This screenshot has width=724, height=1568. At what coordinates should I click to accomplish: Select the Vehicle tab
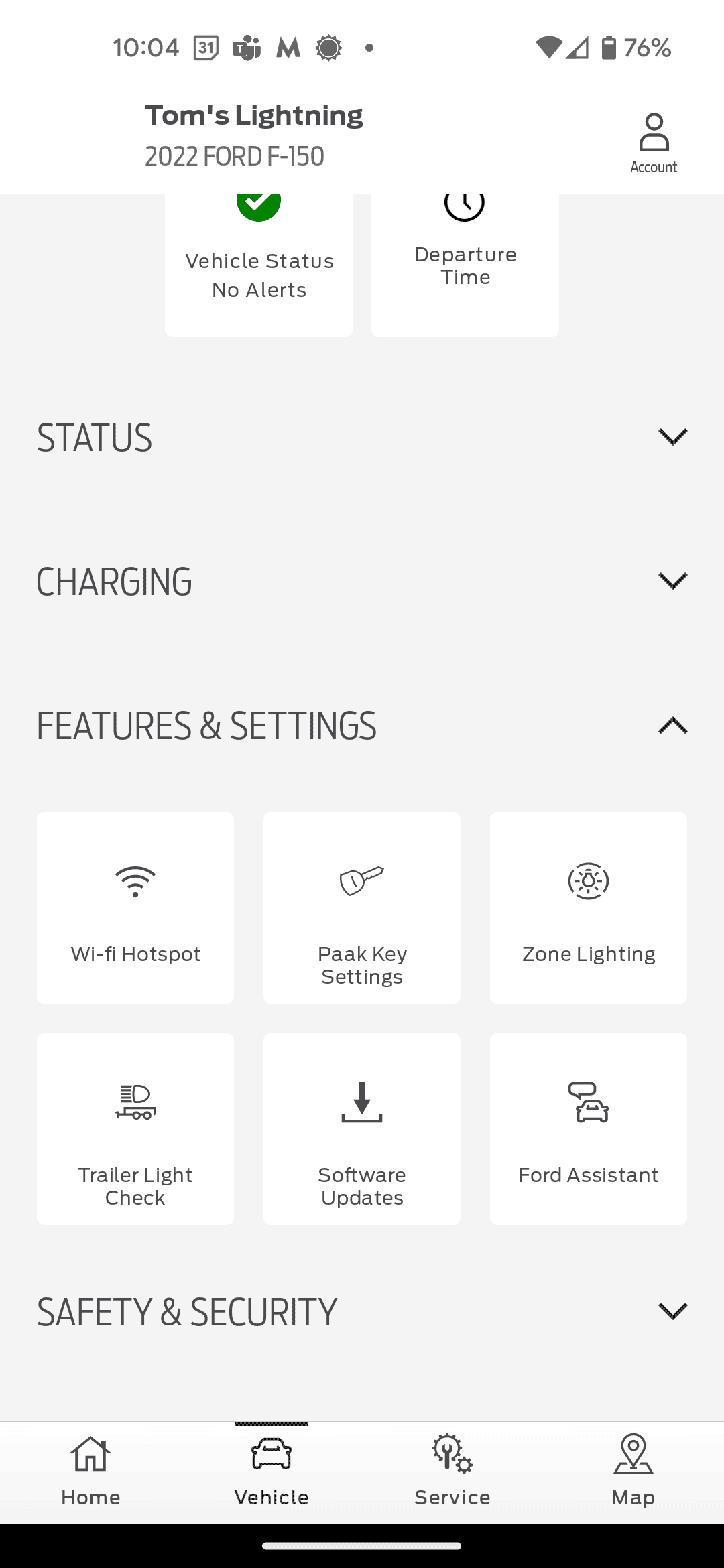[x=271, y=1472]
